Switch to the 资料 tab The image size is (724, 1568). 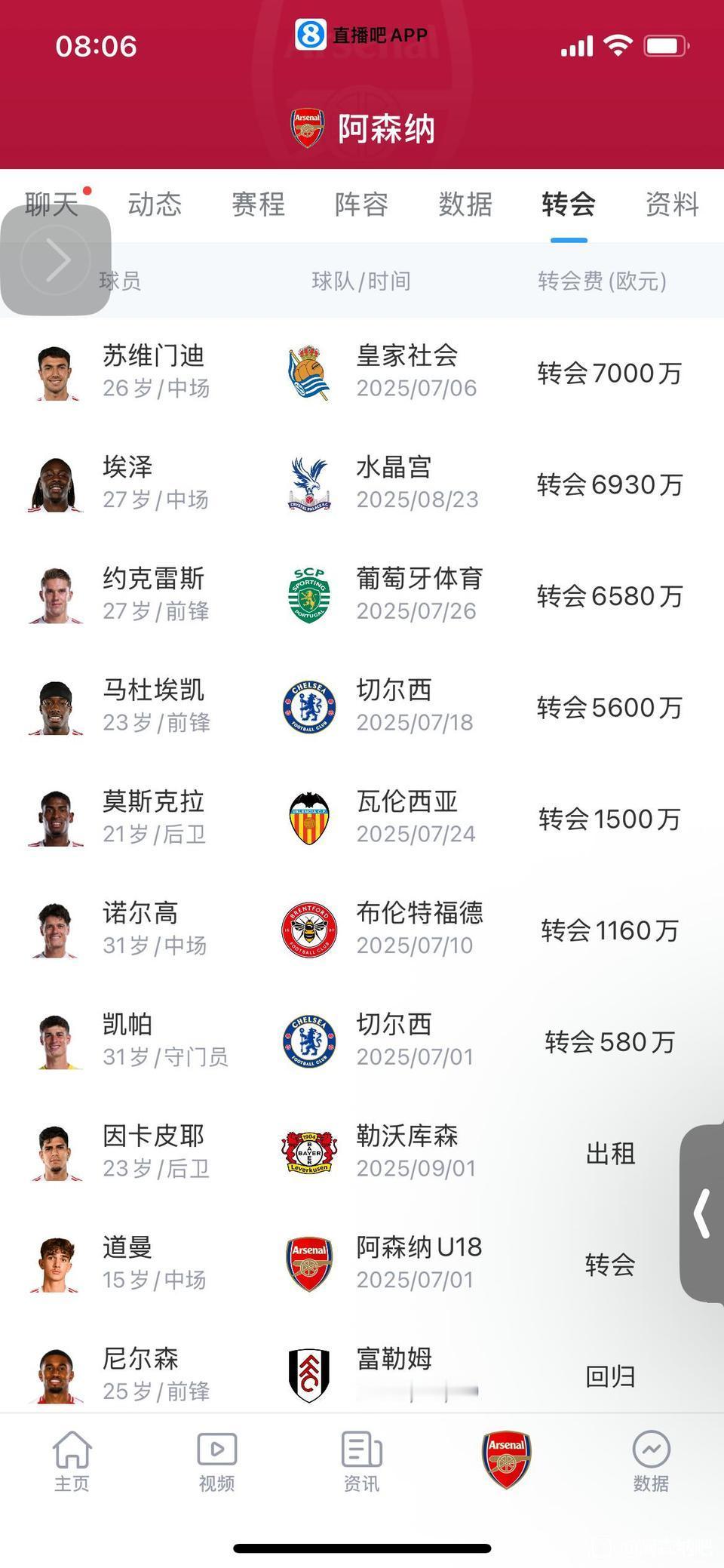click(x=671, y=204)
